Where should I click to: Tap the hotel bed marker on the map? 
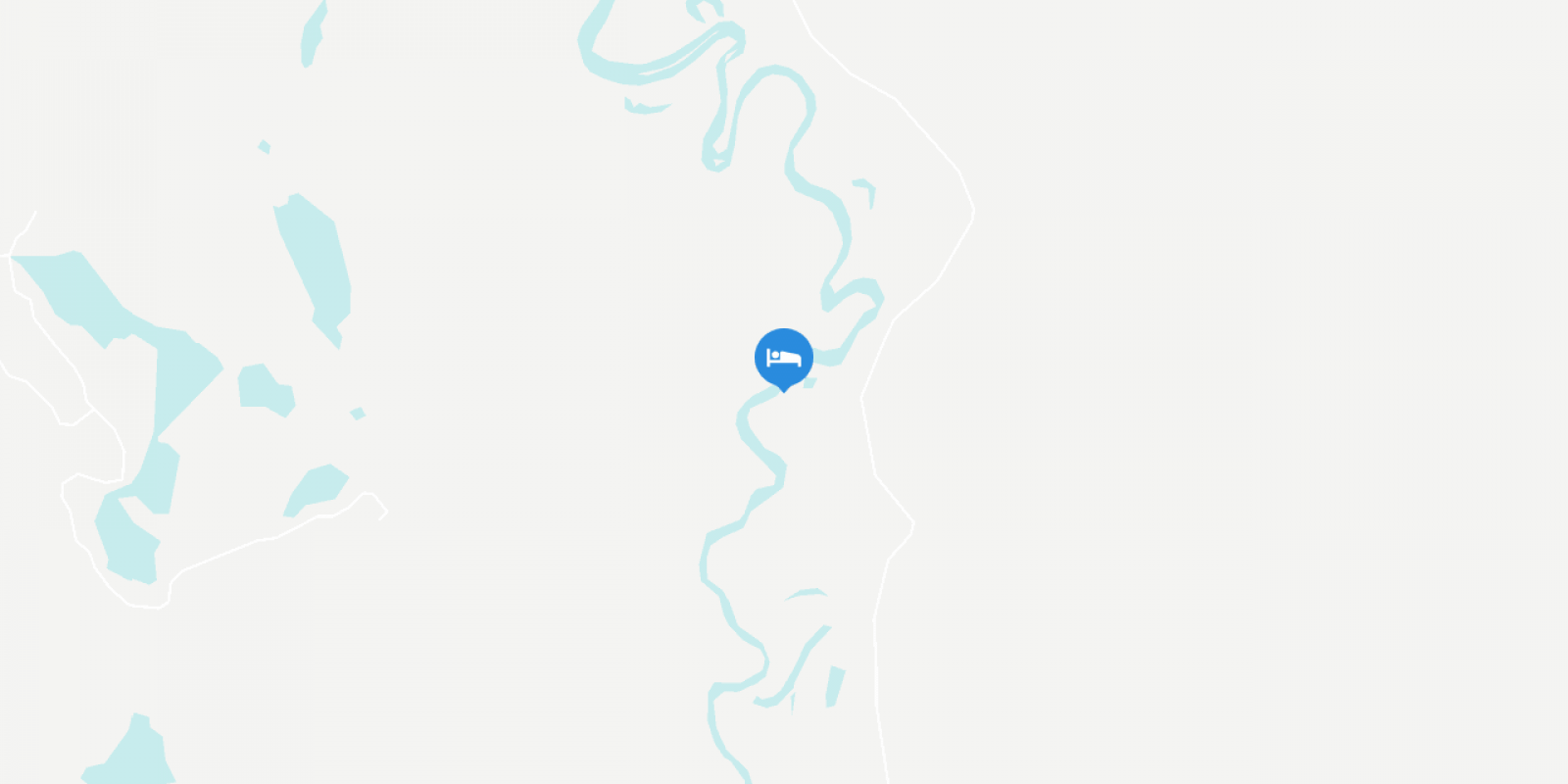coord(783,358)
